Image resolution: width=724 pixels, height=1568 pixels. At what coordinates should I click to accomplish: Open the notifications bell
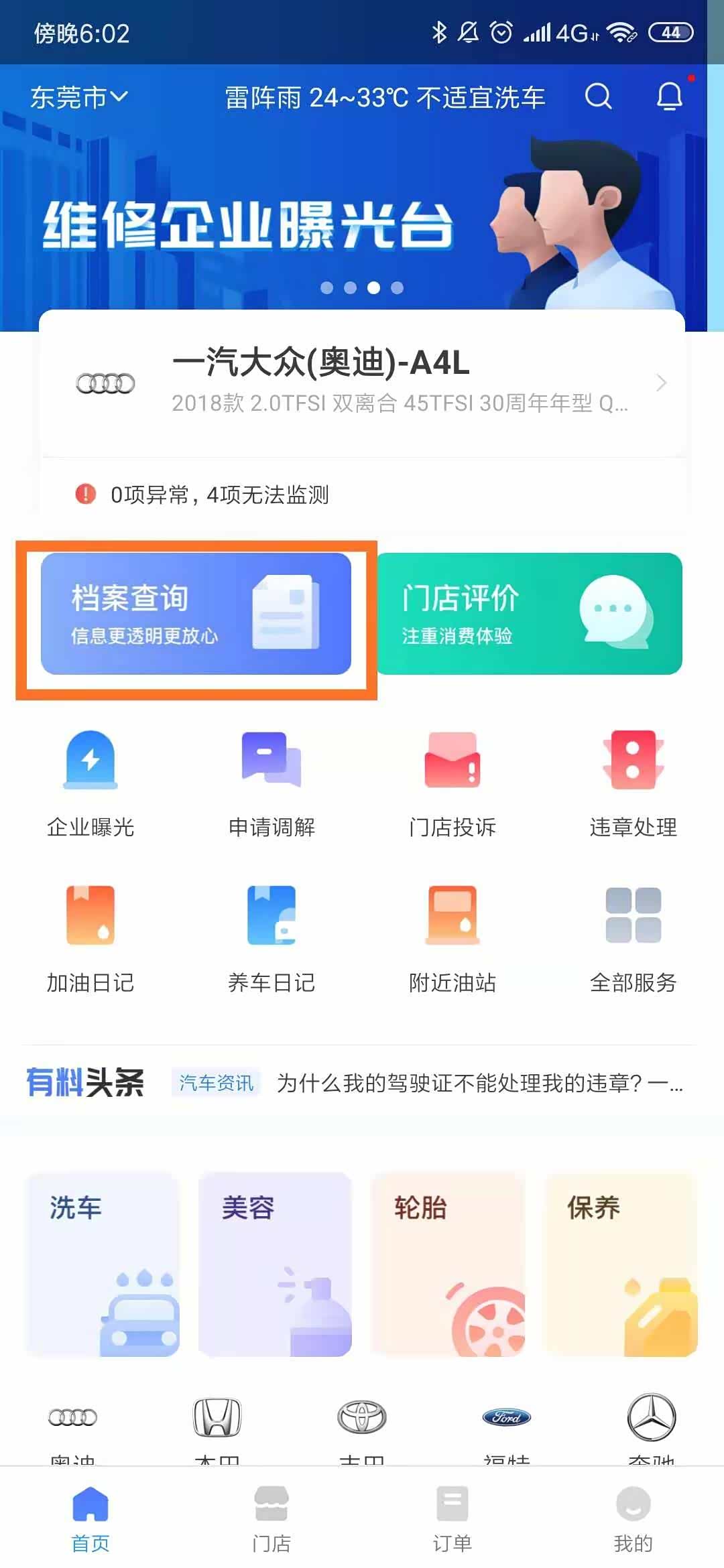coord(669,96)
